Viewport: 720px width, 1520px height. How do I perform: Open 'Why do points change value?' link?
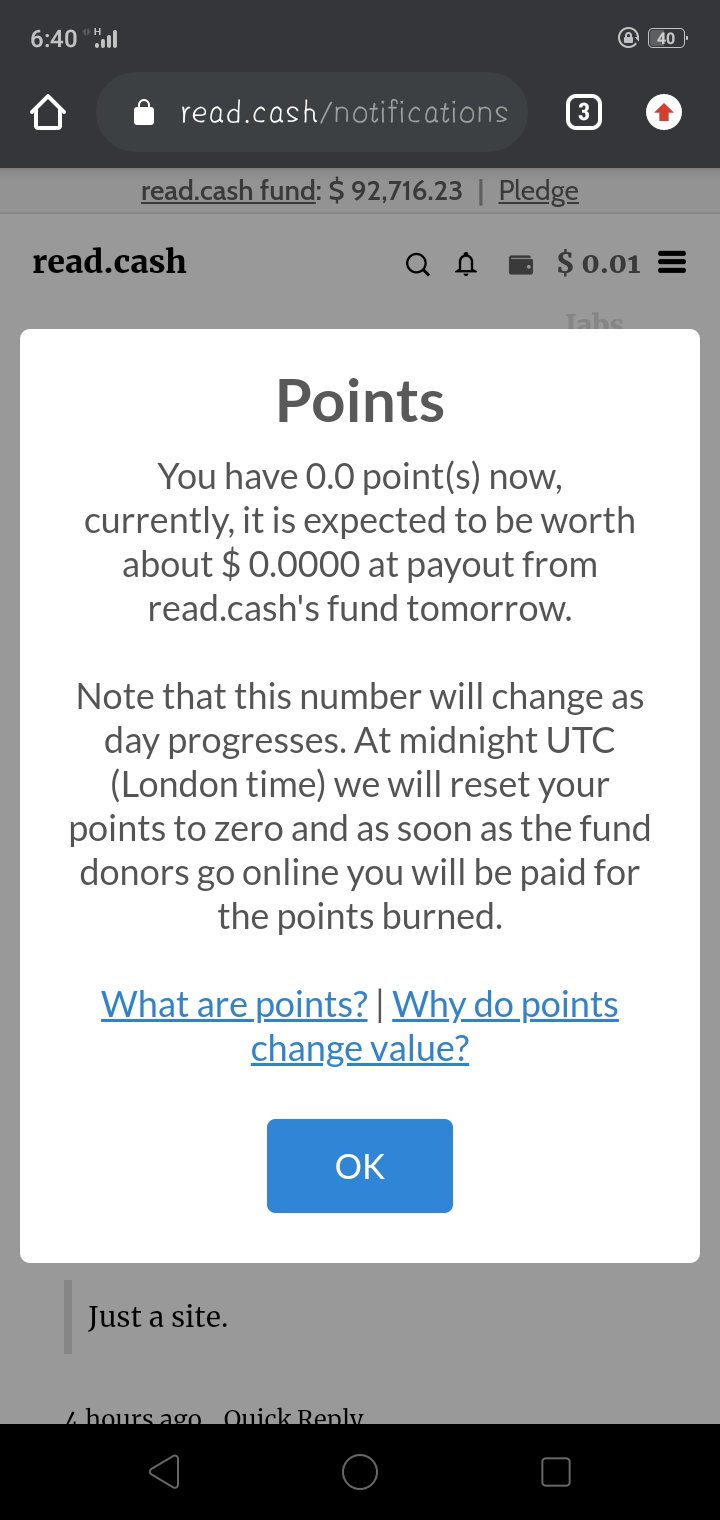[435, 1026]
